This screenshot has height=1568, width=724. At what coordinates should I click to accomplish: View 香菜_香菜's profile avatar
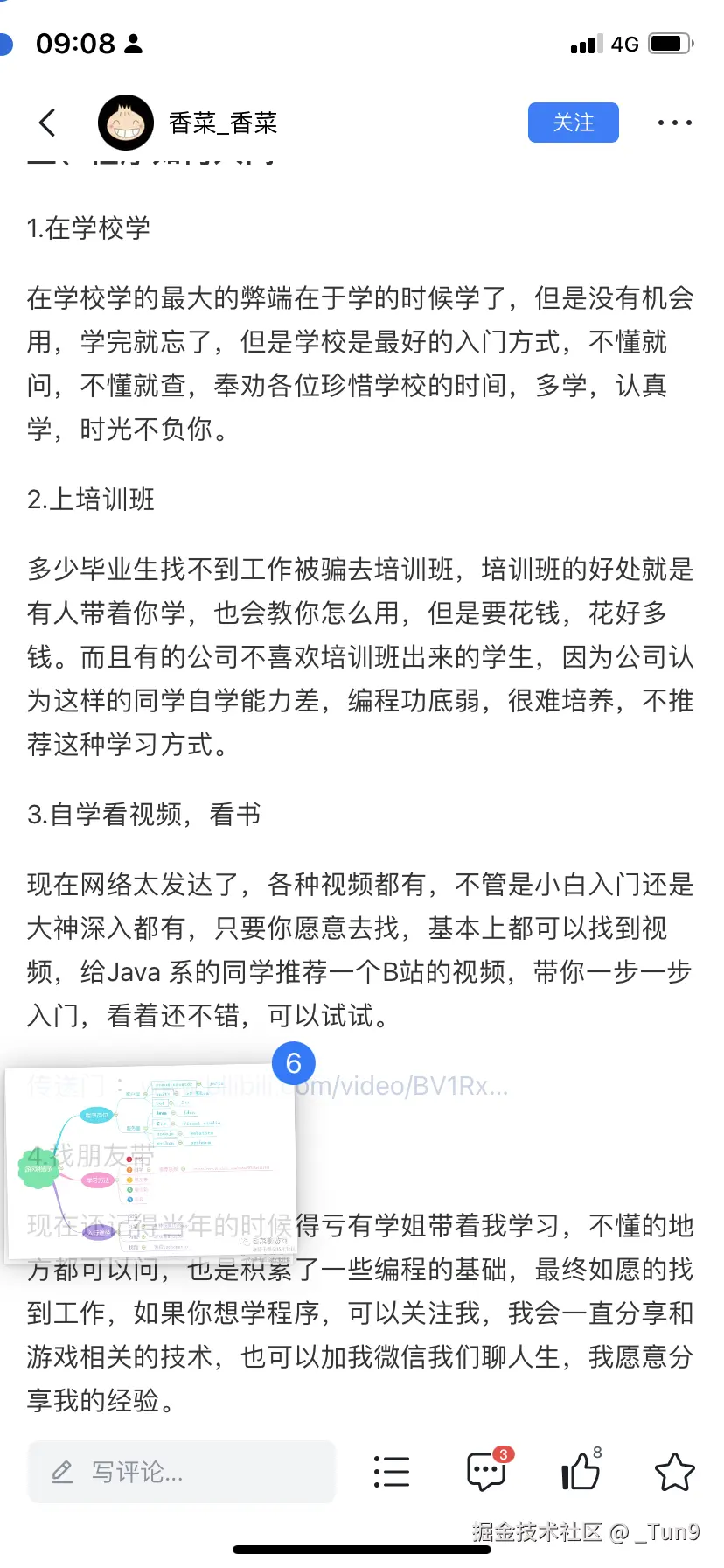point(125,122)
